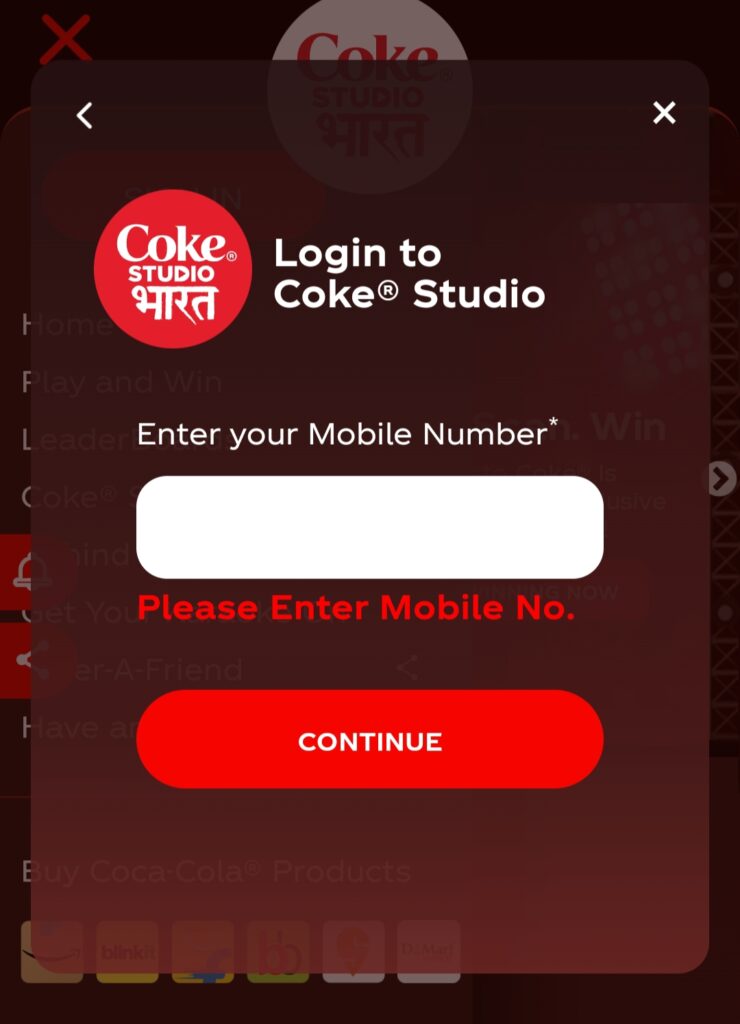Viewport: 740px width, 1024px height.
Task: Close the login dialog
Action: pos(664,113)
